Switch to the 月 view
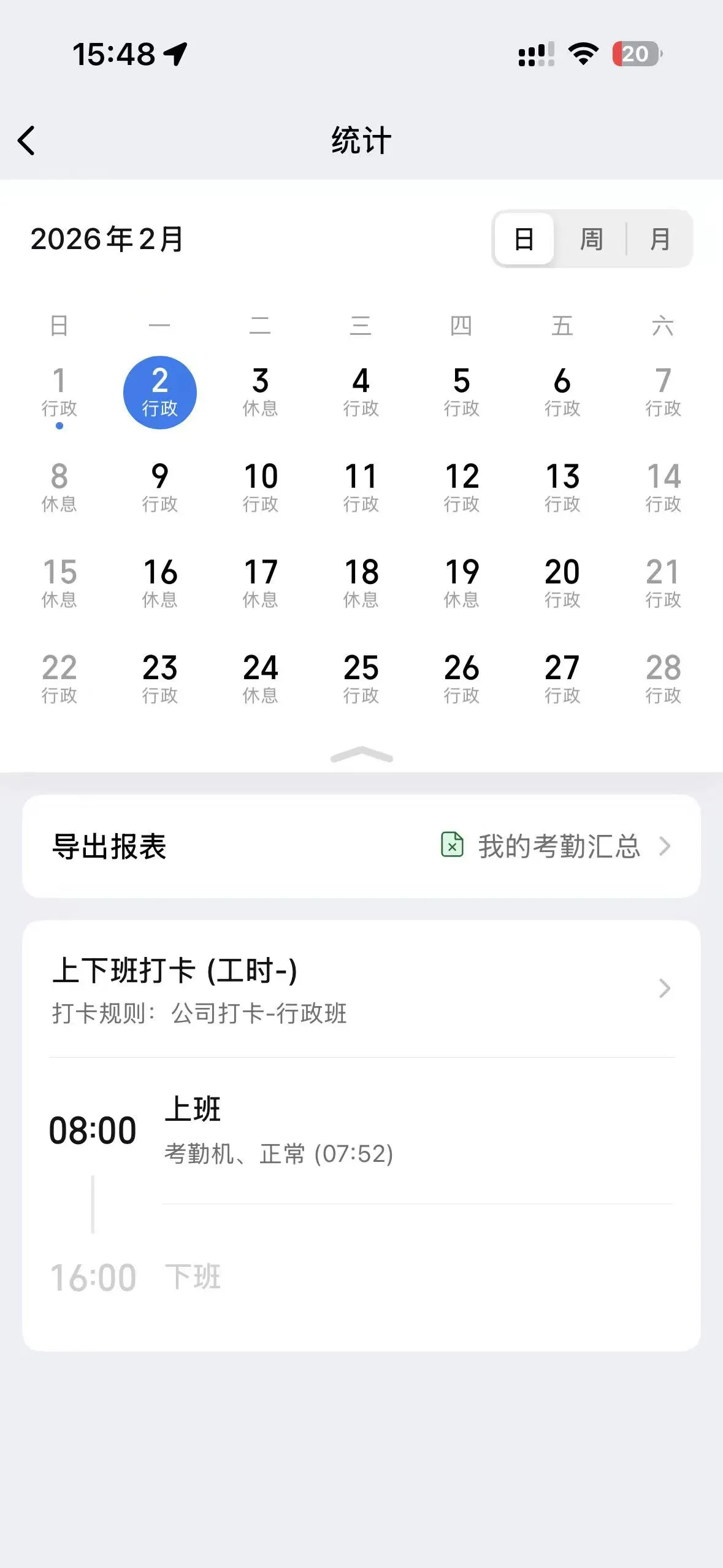The height and width of the screenshot is (1568, 723). point(660,239)
